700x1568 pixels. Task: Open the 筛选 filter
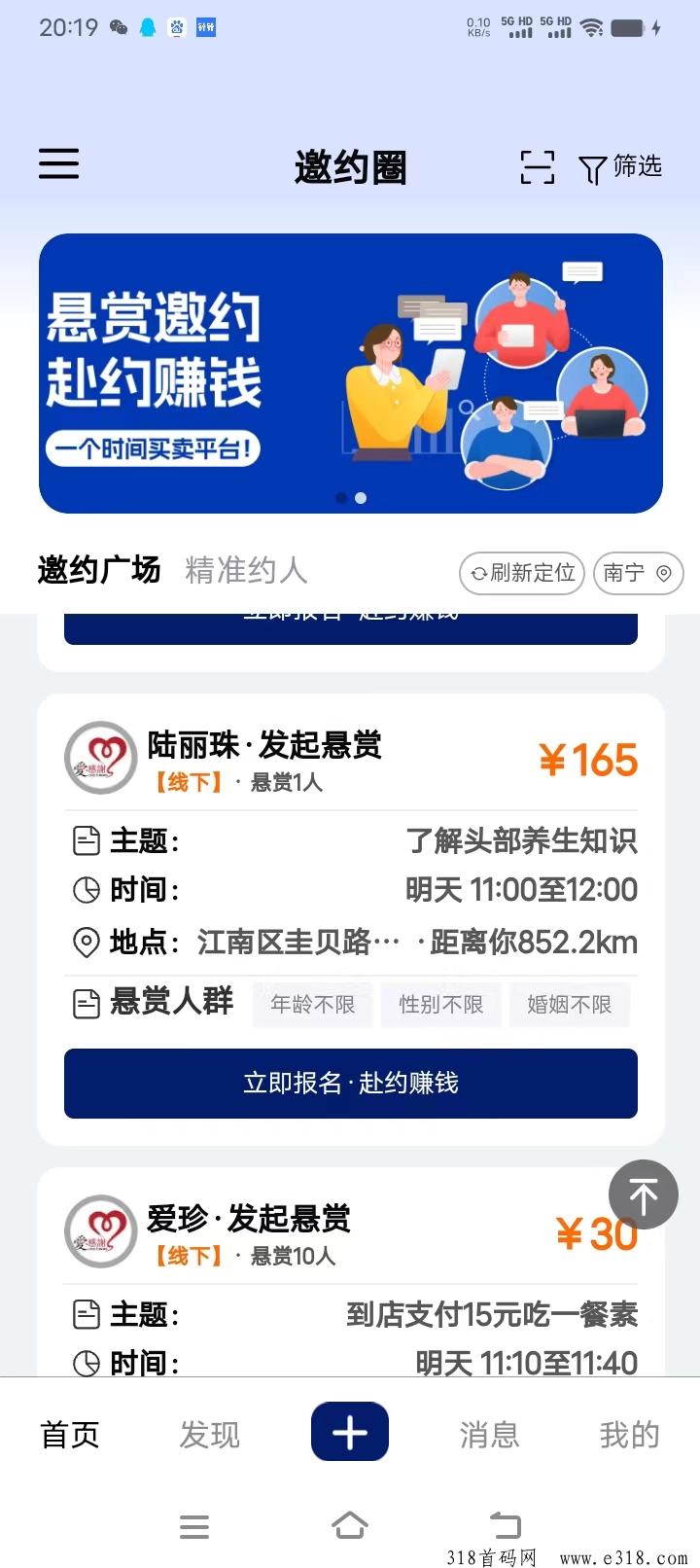[x=620, y=167]
